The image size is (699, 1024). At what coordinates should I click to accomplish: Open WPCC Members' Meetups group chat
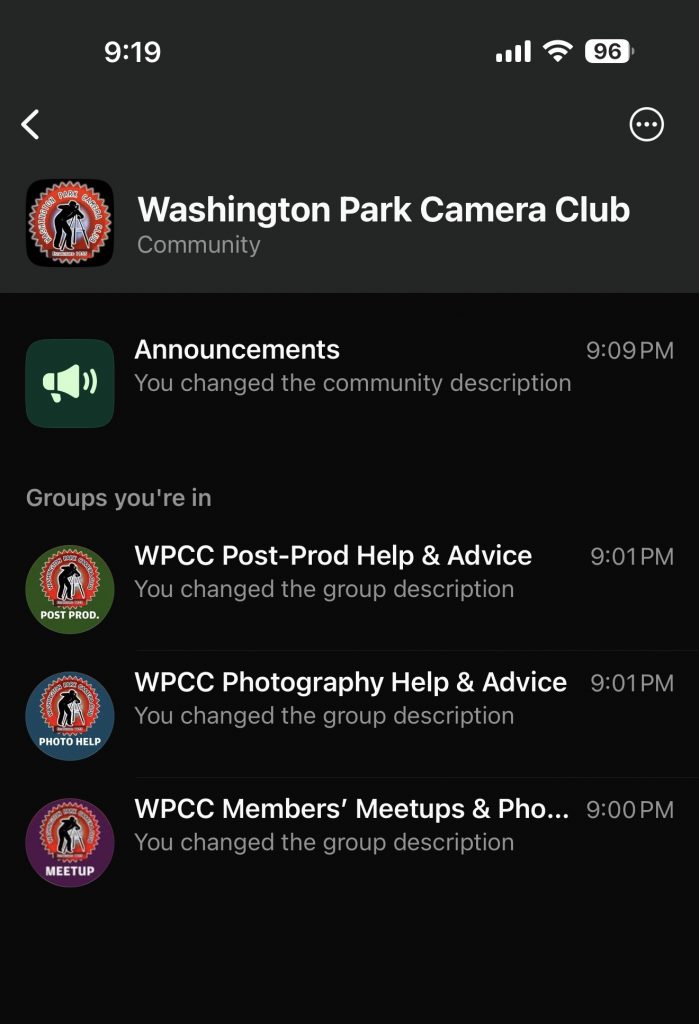pos(350,825)
